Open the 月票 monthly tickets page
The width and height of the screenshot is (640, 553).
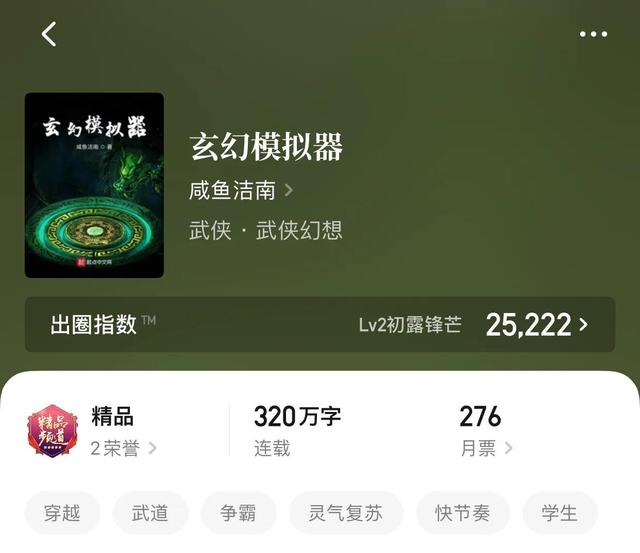(486, 448)
